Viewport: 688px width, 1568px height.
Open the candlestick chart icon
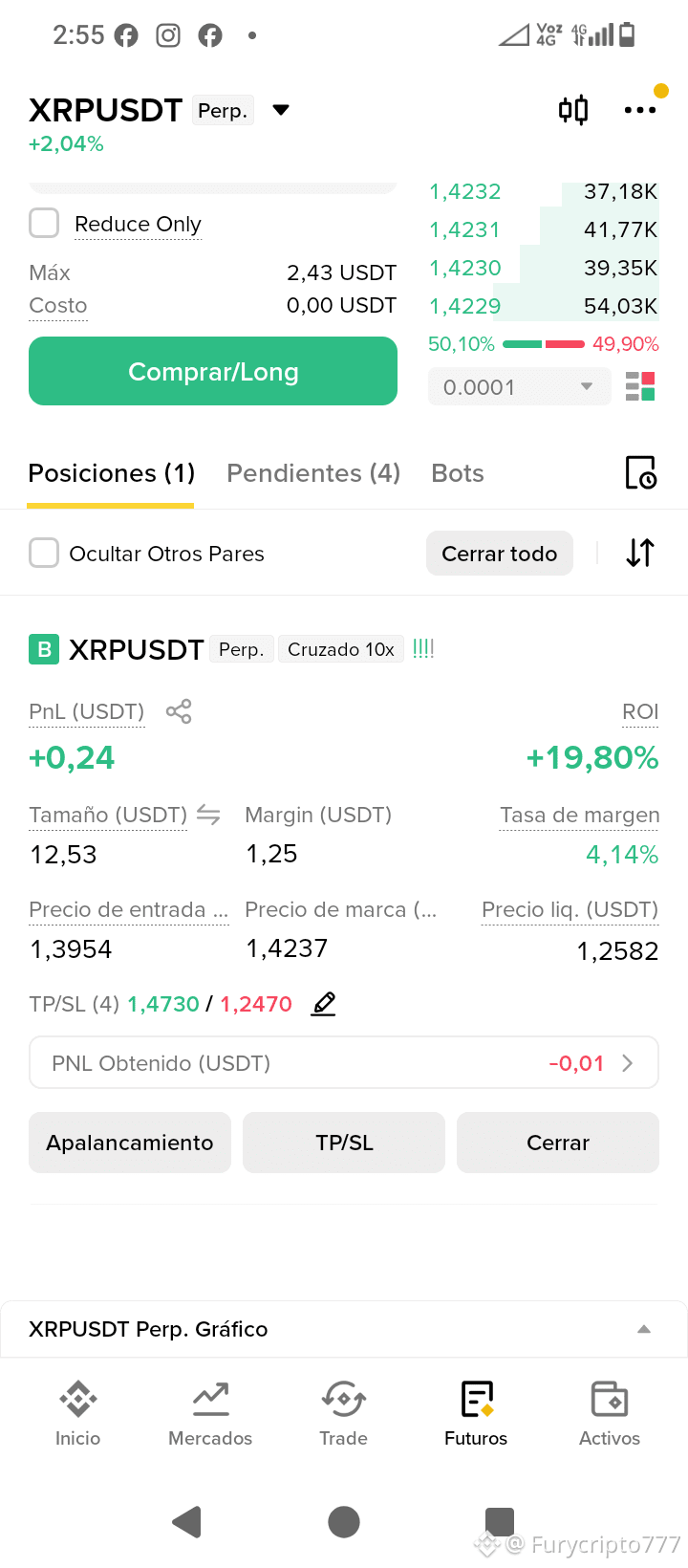(573, 110)
